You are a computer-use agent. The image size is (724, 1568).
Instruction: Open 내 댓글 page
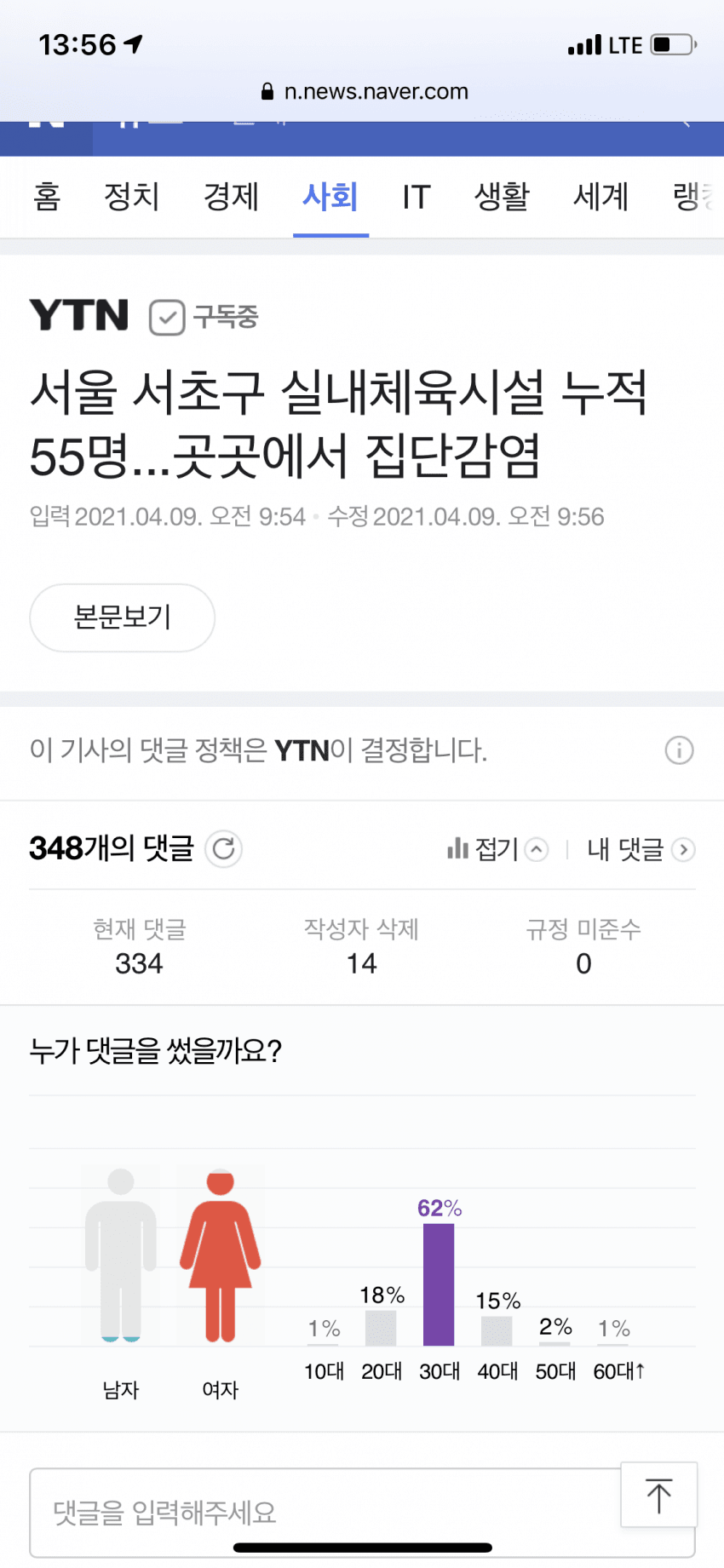tap(640, 849)
